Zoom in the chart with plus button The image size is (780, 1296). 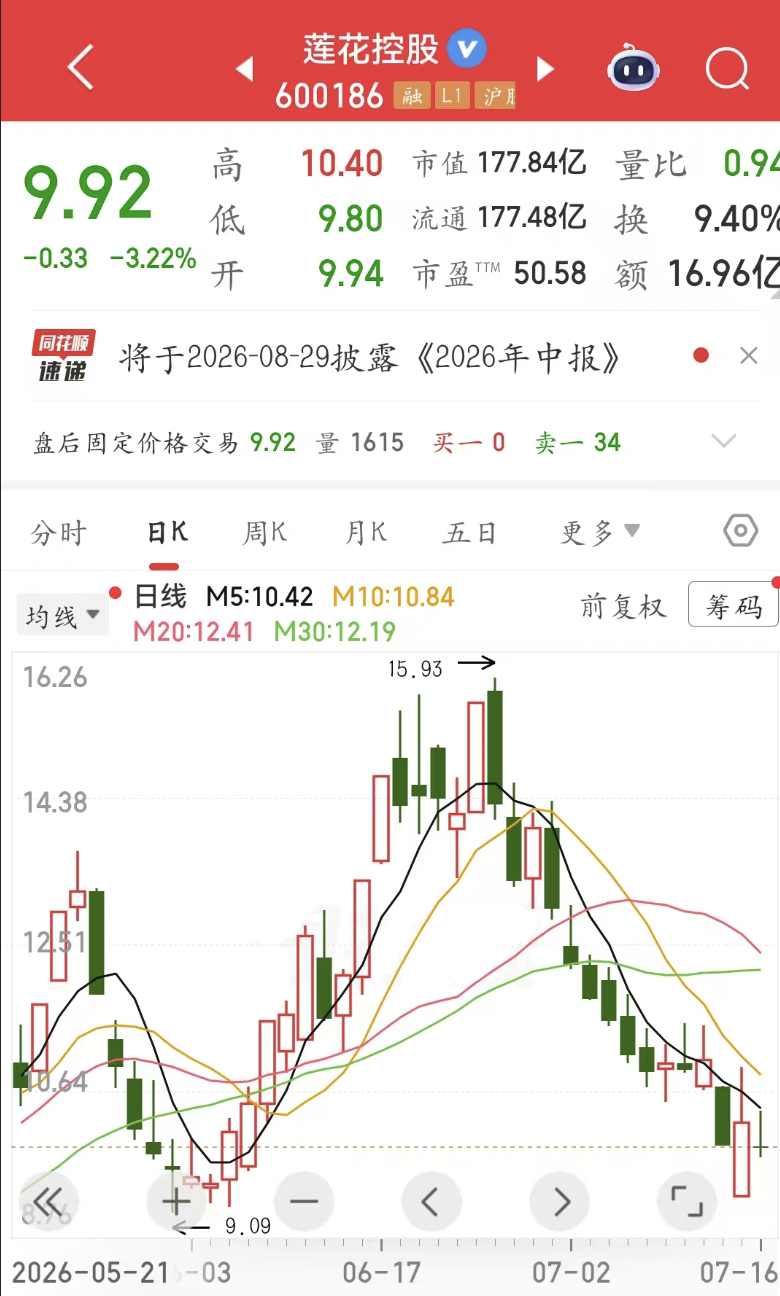pos(176,1200)
